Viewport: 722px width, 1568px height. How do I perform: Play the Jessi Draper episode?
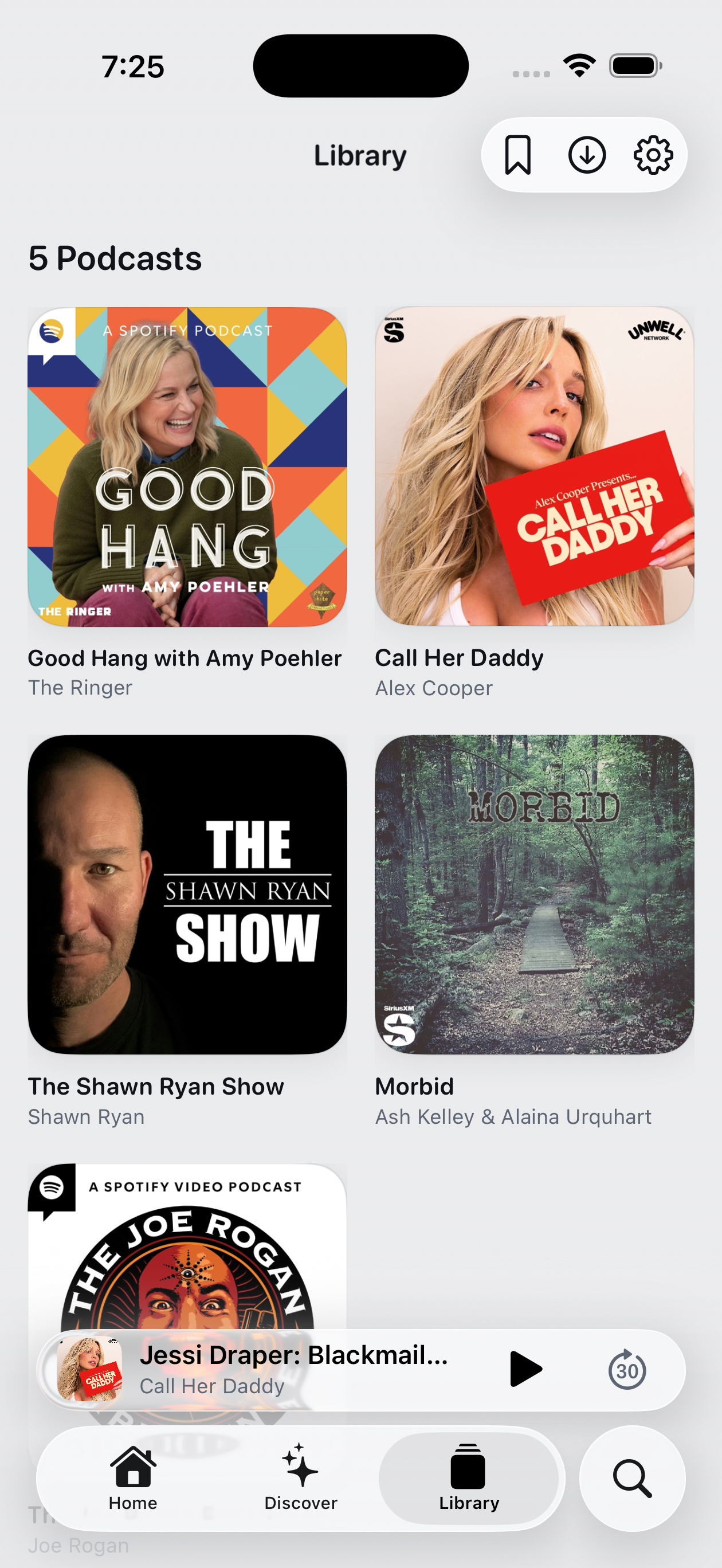pyautogui.click(x=525, y=1369)
